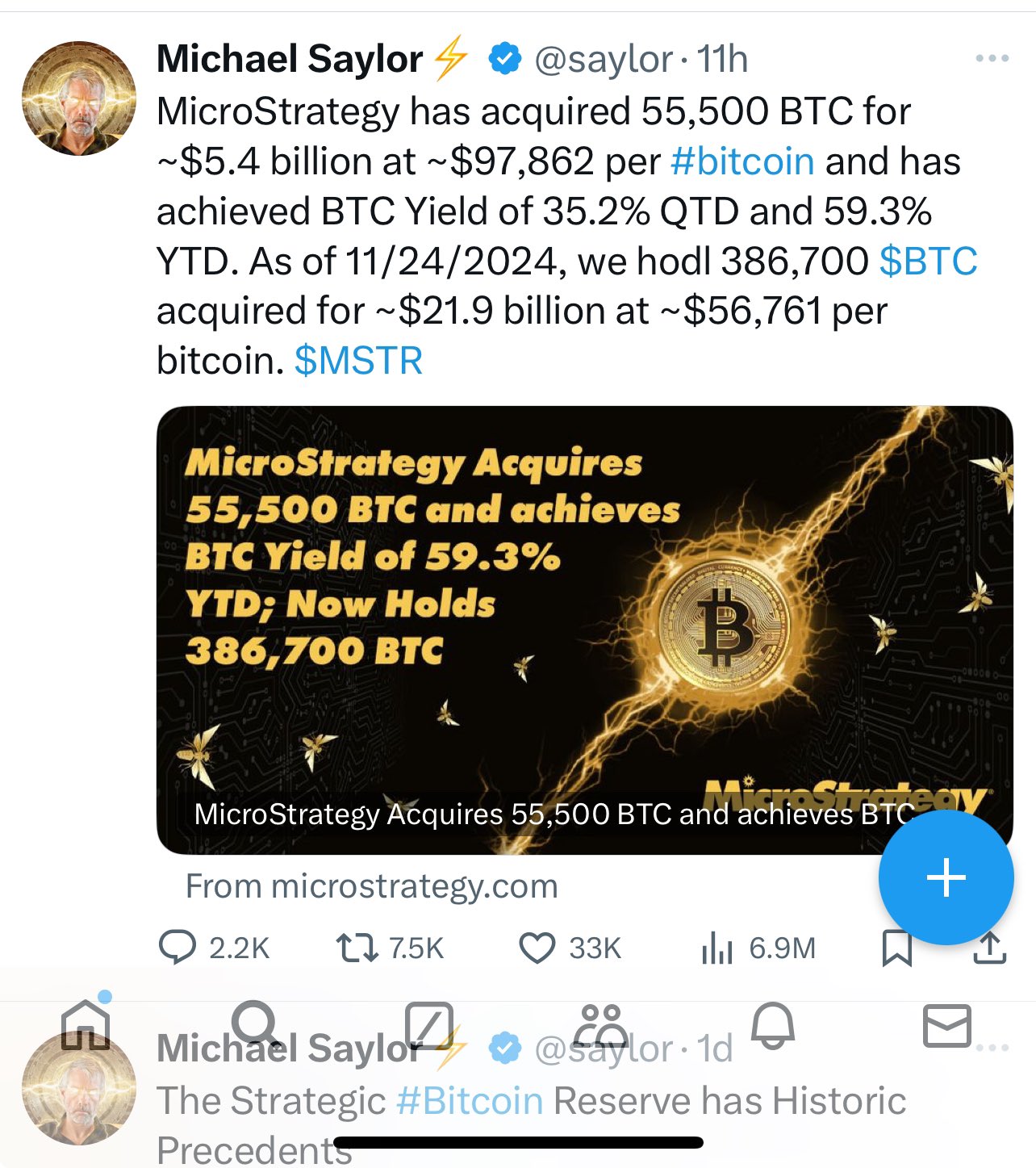Viewport: 1036px width, 1168px height.
Task: Like the tweet with 33K likes
Action: [537, 948]
